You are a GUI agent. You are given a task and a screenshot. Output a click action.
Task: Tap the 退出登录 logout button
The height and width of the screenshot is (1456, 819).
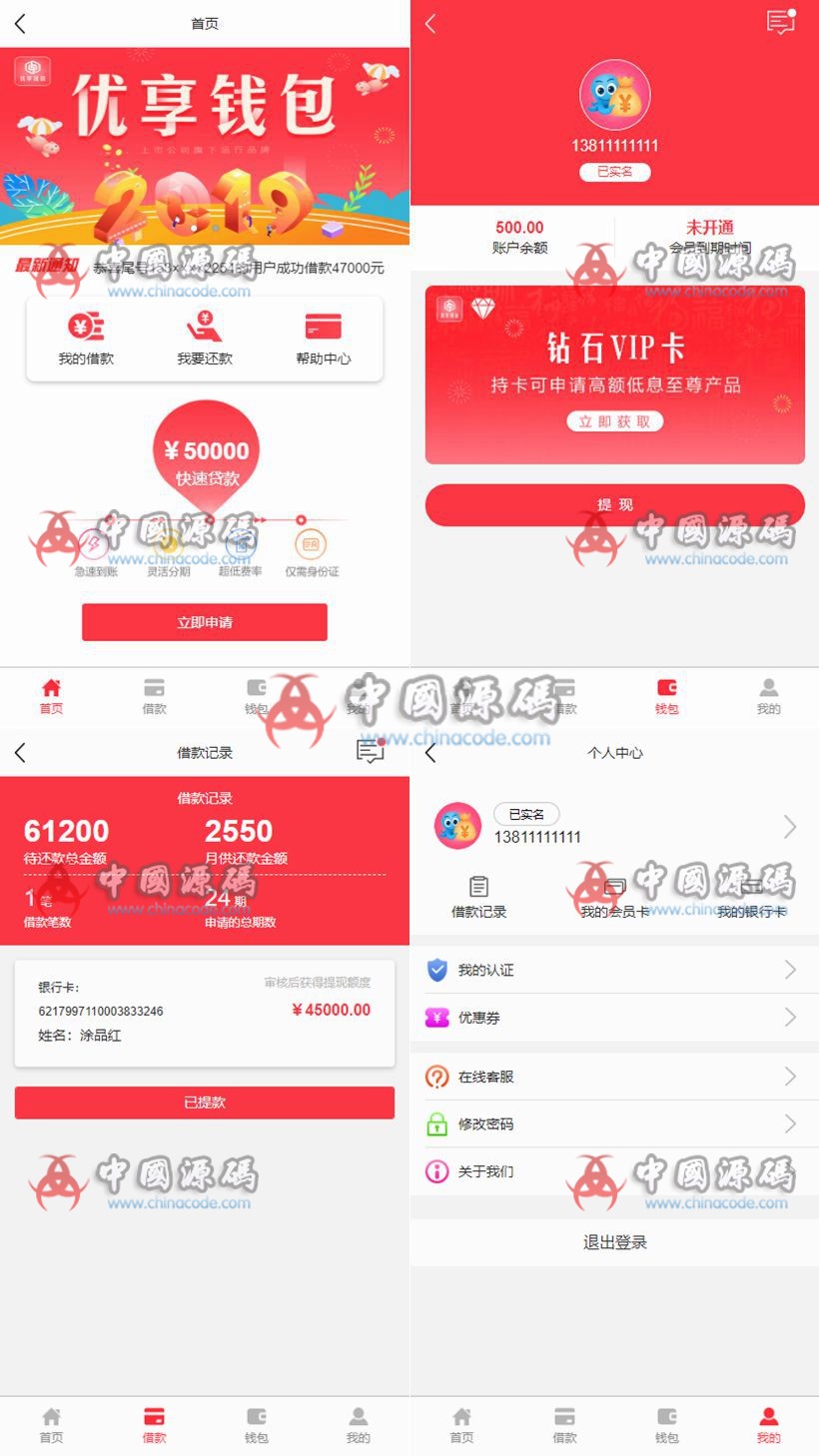click(613, 1241)
